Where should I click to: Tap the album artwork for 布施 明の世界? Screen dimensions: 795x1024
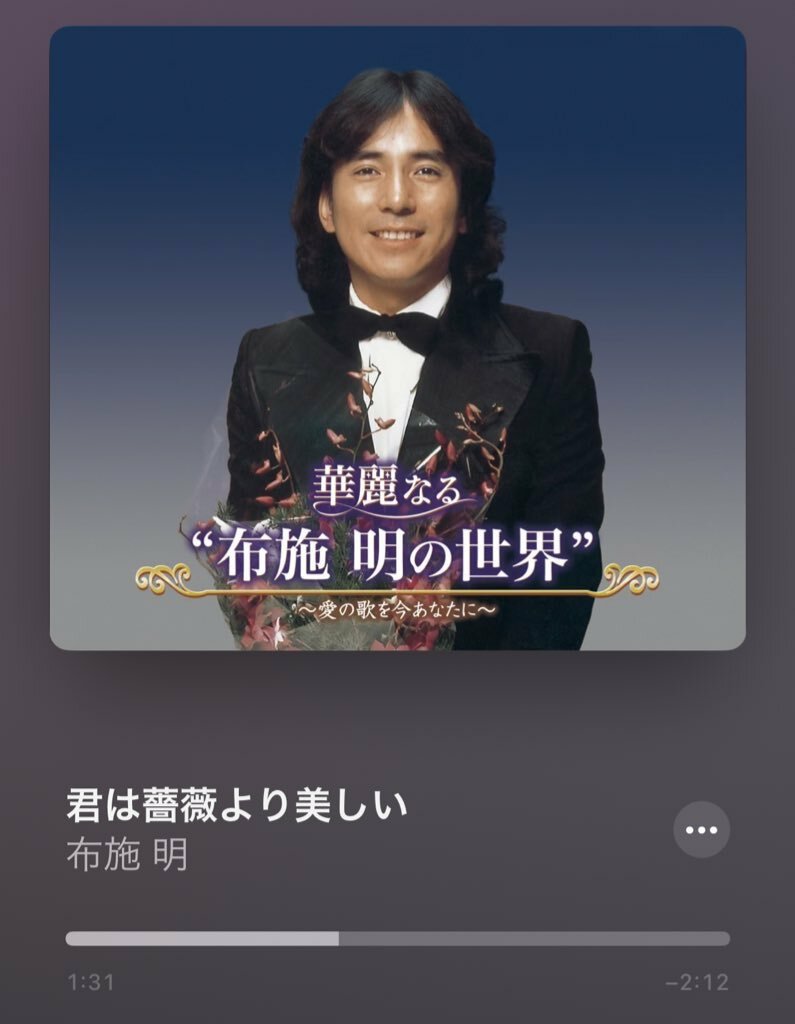coord(397,338)
